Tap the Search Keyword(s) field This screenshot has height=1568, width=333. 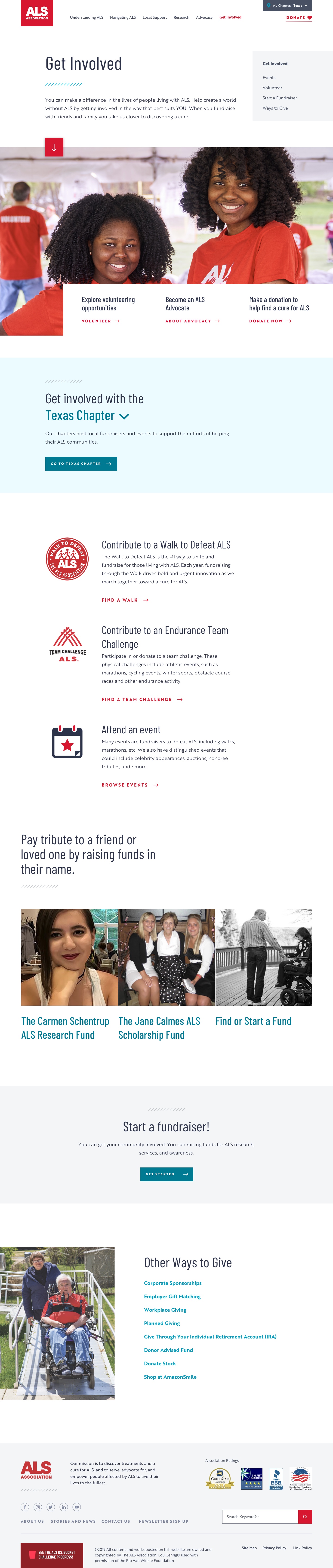coord(260,1516)
